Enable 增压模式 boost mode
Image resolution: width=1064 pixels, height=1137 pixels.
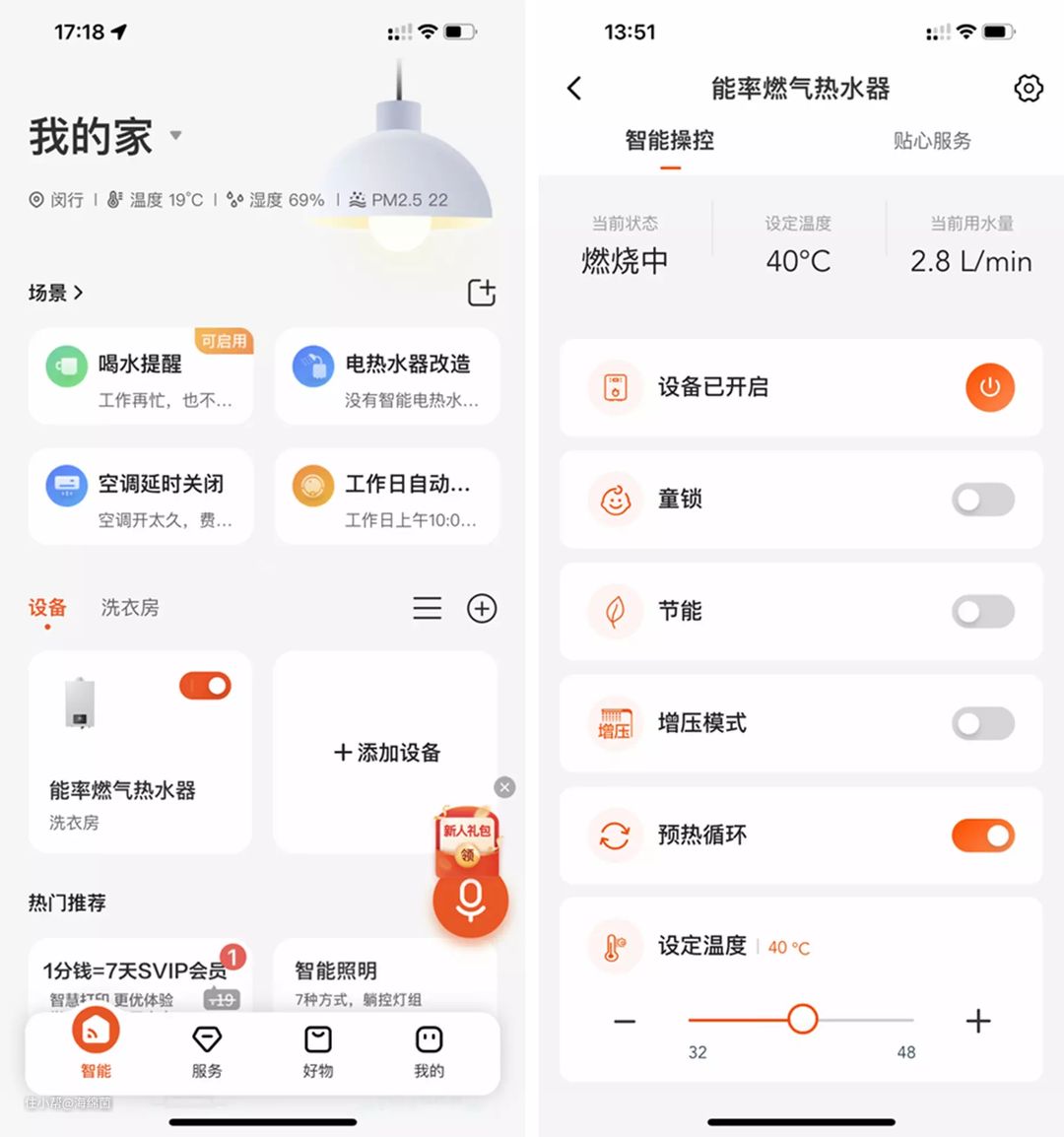[x=982, y=724]
